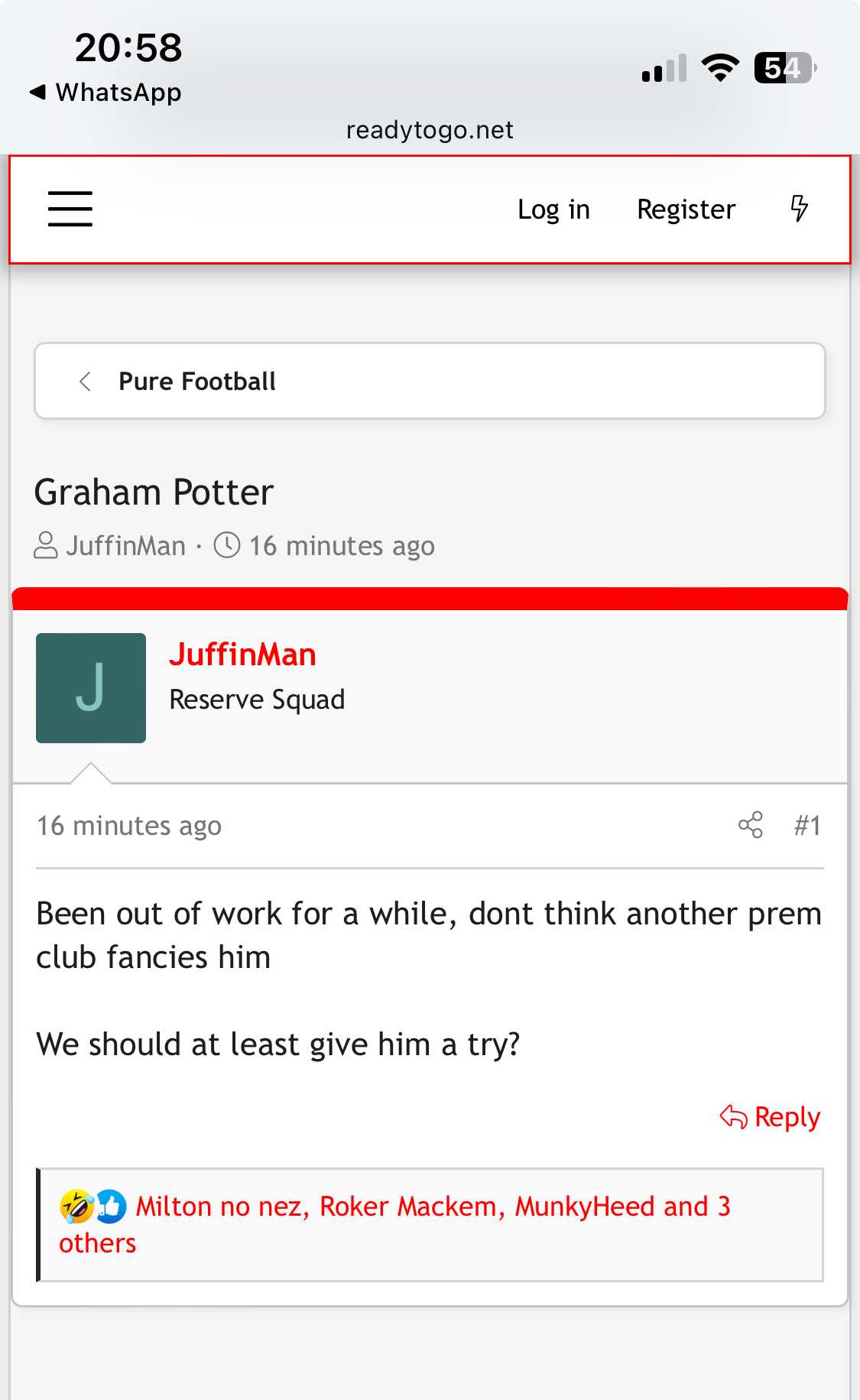Tap JuffinMan's avatar
Screen dimensions: 860x1400
click(91, 688)
